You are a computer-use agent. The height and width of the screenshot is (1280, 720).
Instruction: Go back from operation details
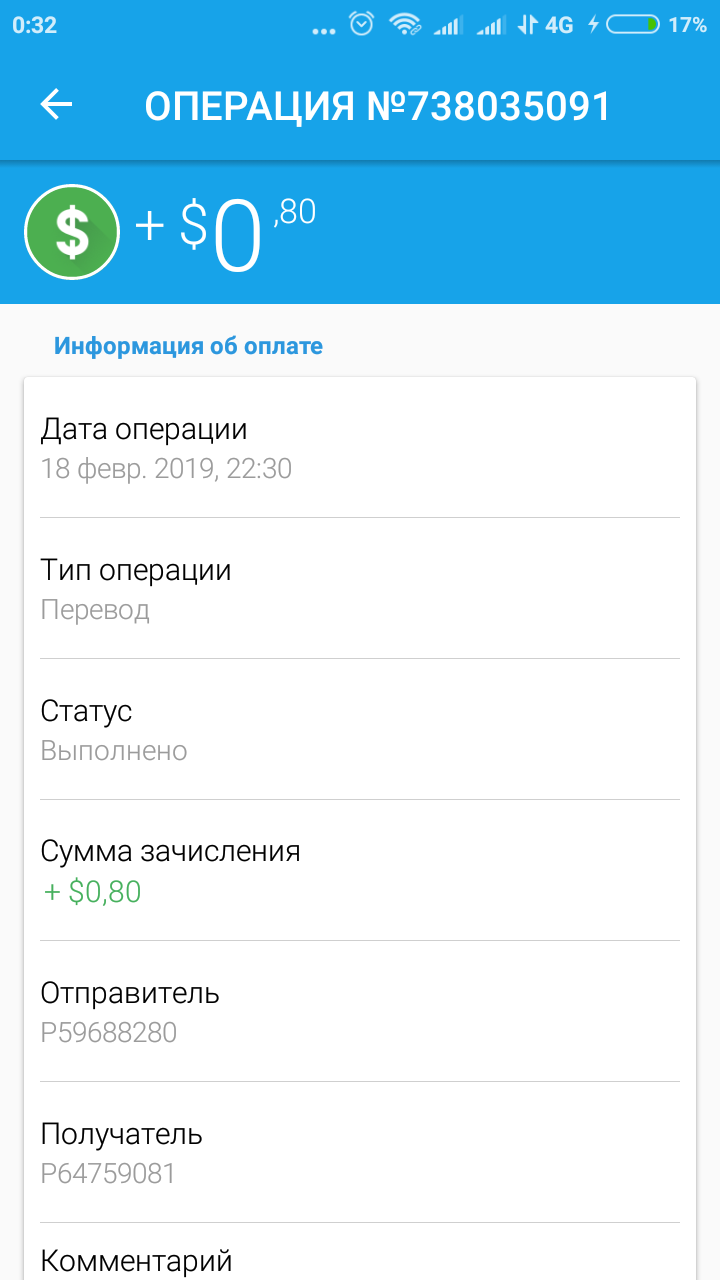click(x=56, y=105)
